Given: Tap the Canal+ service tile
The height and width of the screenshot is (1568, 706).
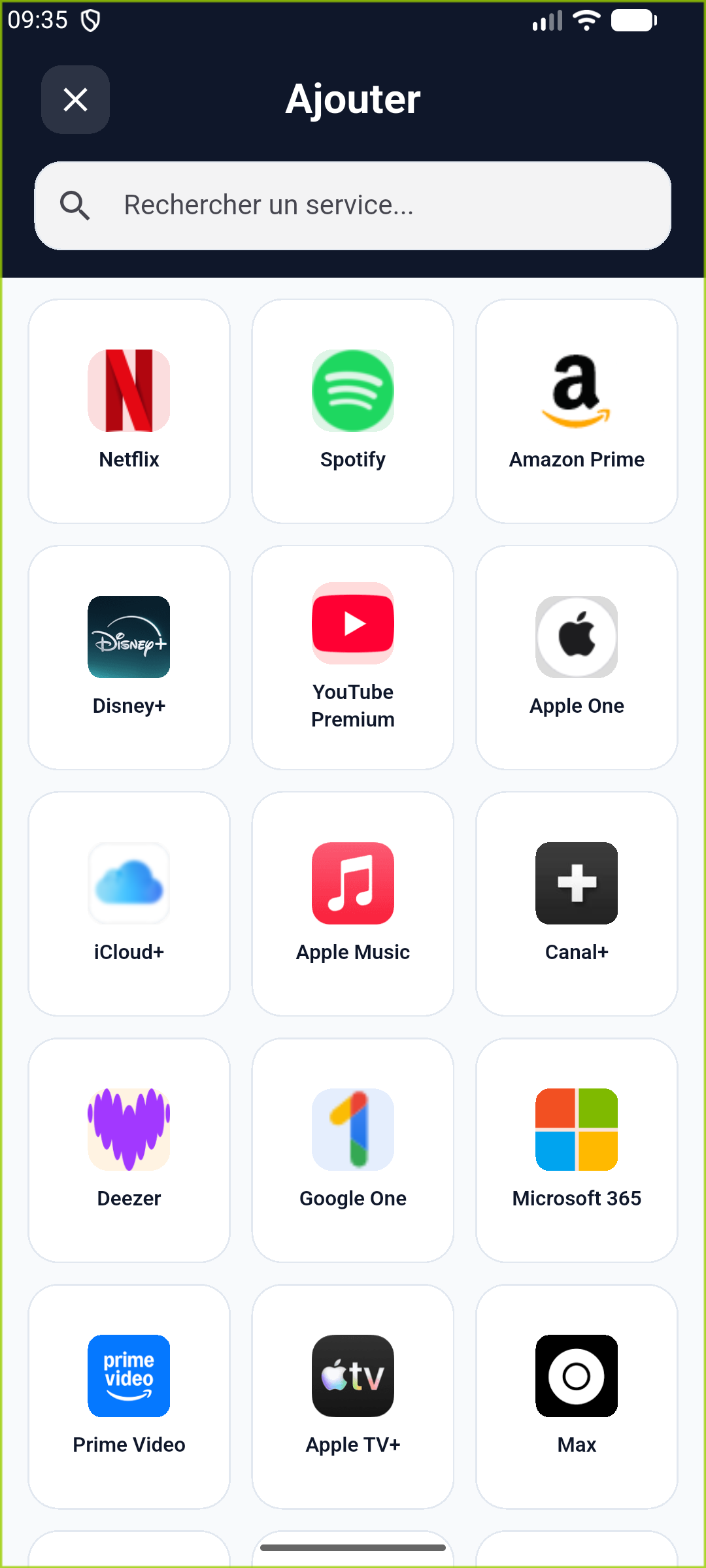Looking at the screenshot, I should click(x=577, y=904).
